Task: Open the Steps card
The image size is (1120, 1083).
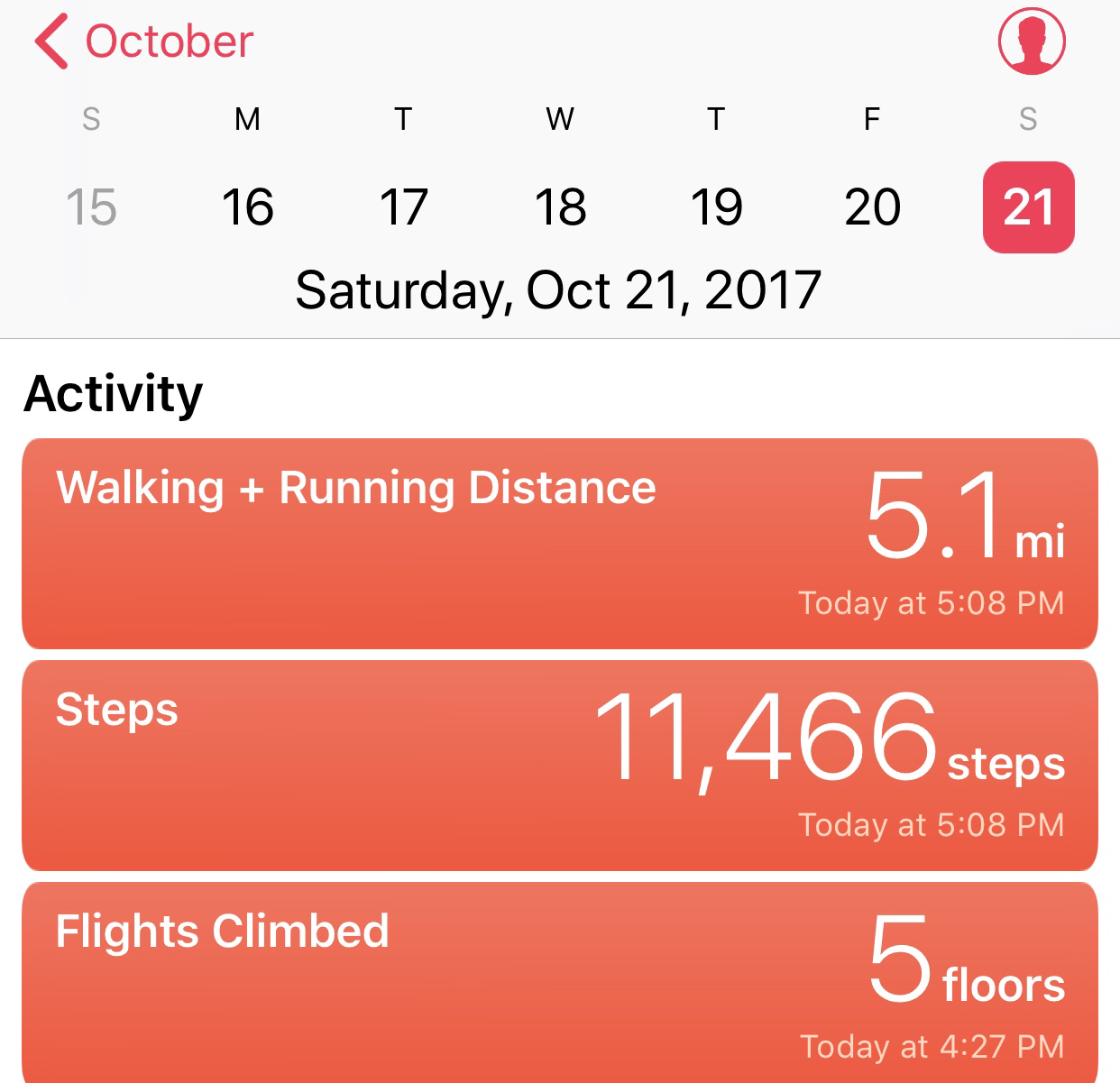Action: 559,765
